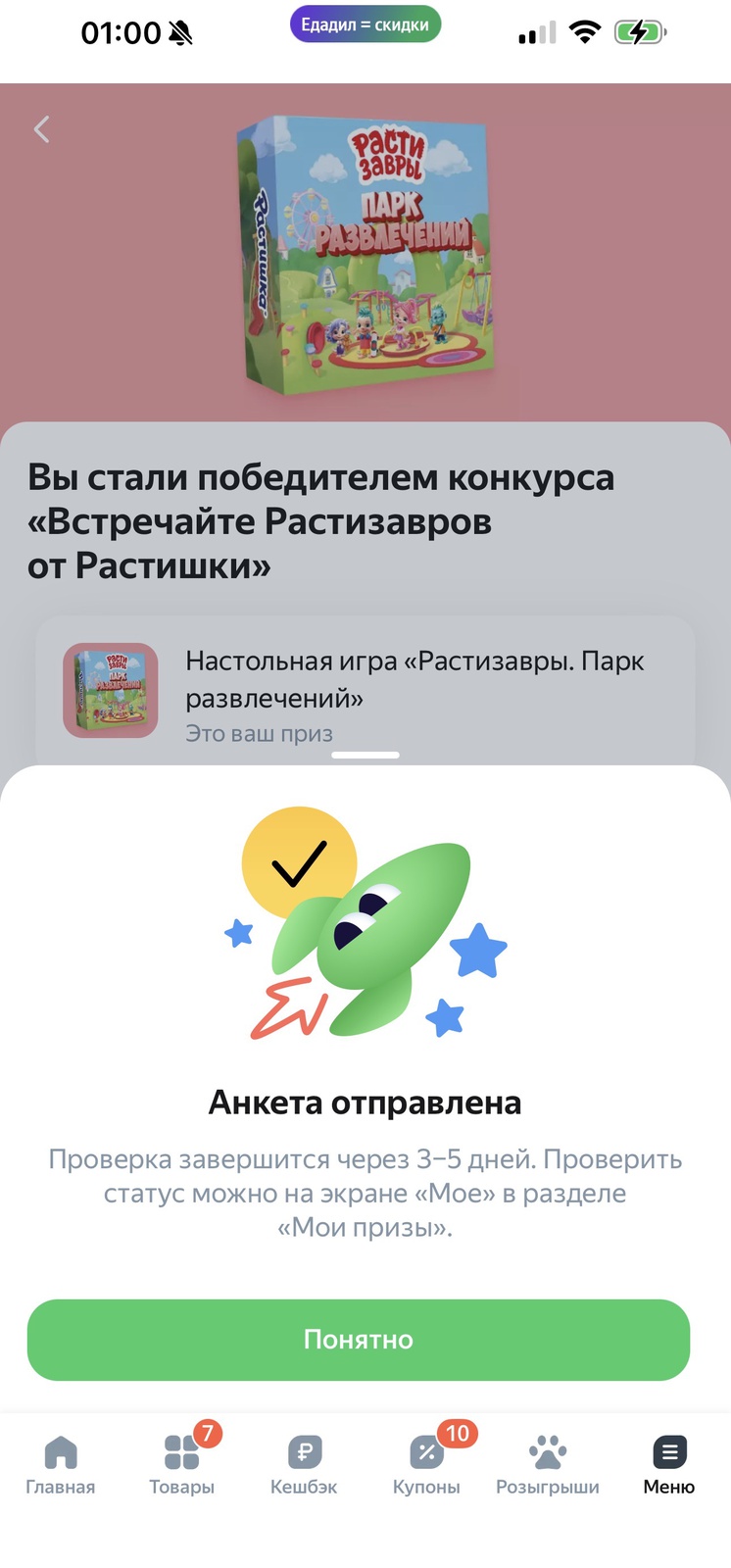Switch to the Главная tab
The width and height of the screenshot is (731, 1568).
[61, 1464]
